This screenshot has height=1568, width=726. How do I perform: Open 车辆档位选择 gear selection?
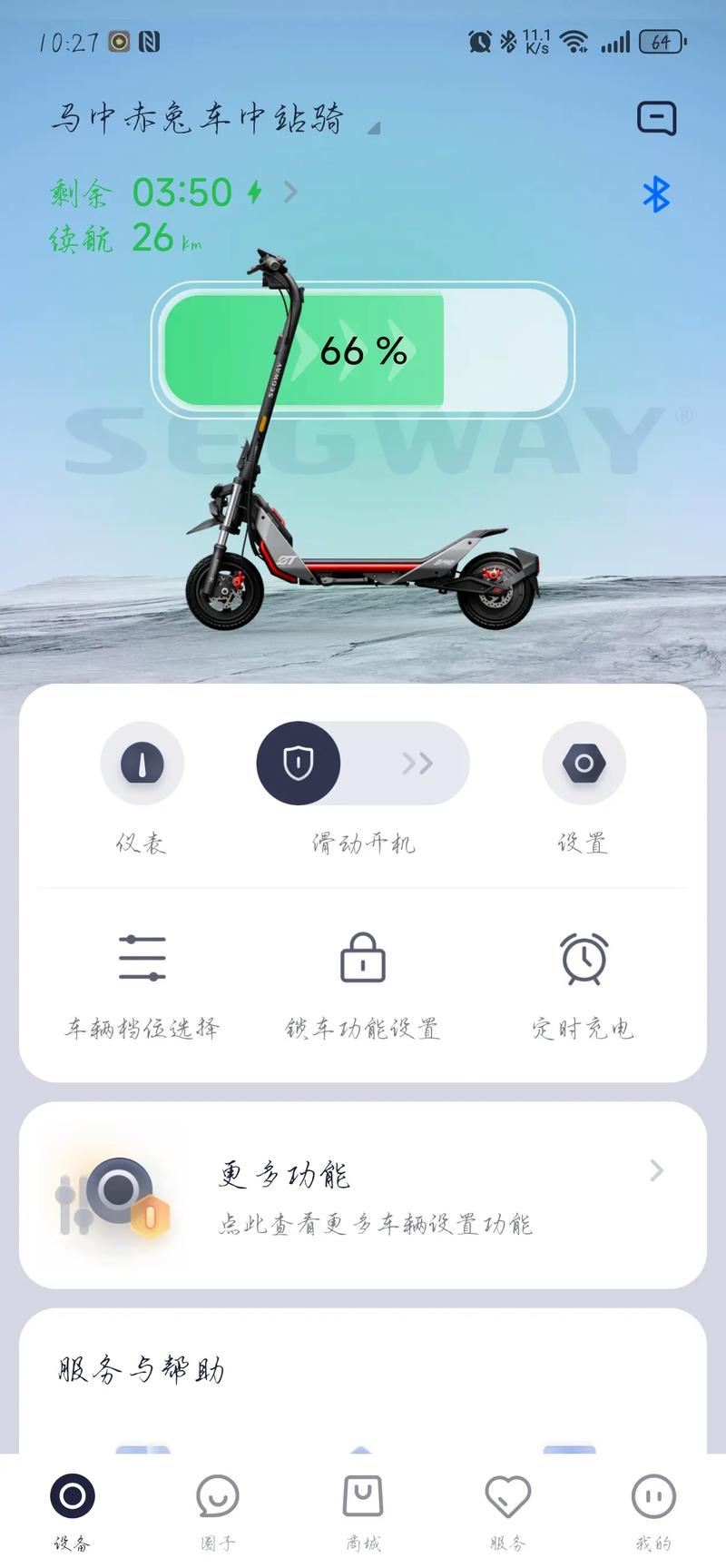(x=142, y=983)
